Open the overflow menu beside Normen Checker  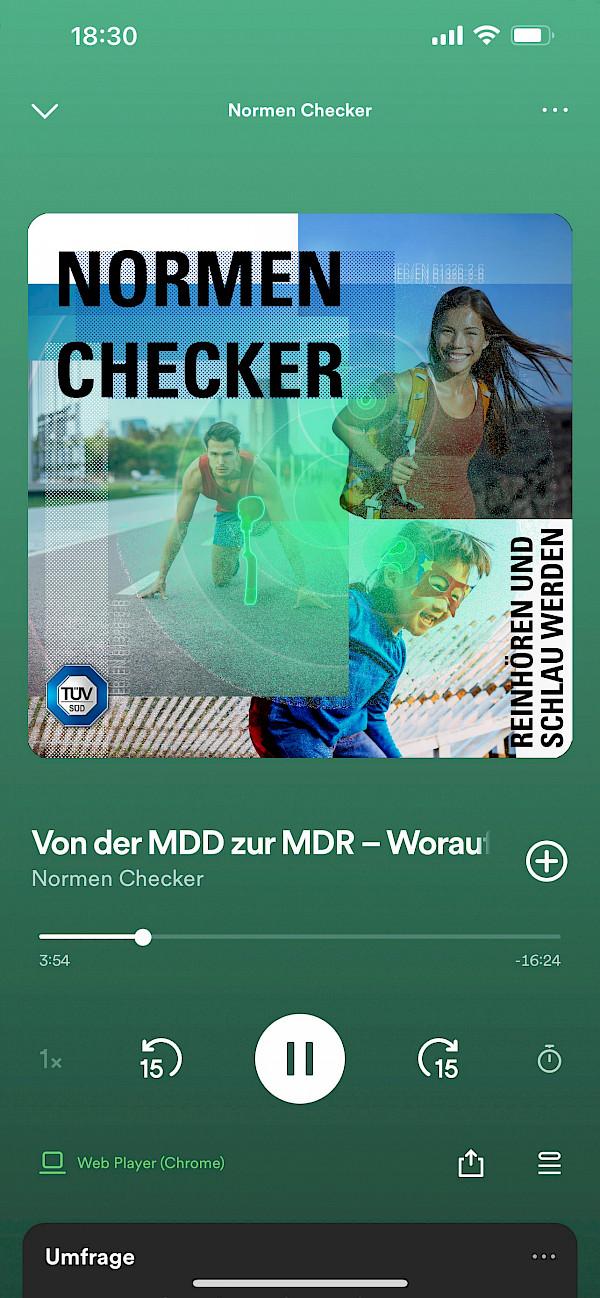[x=555, y=110]
